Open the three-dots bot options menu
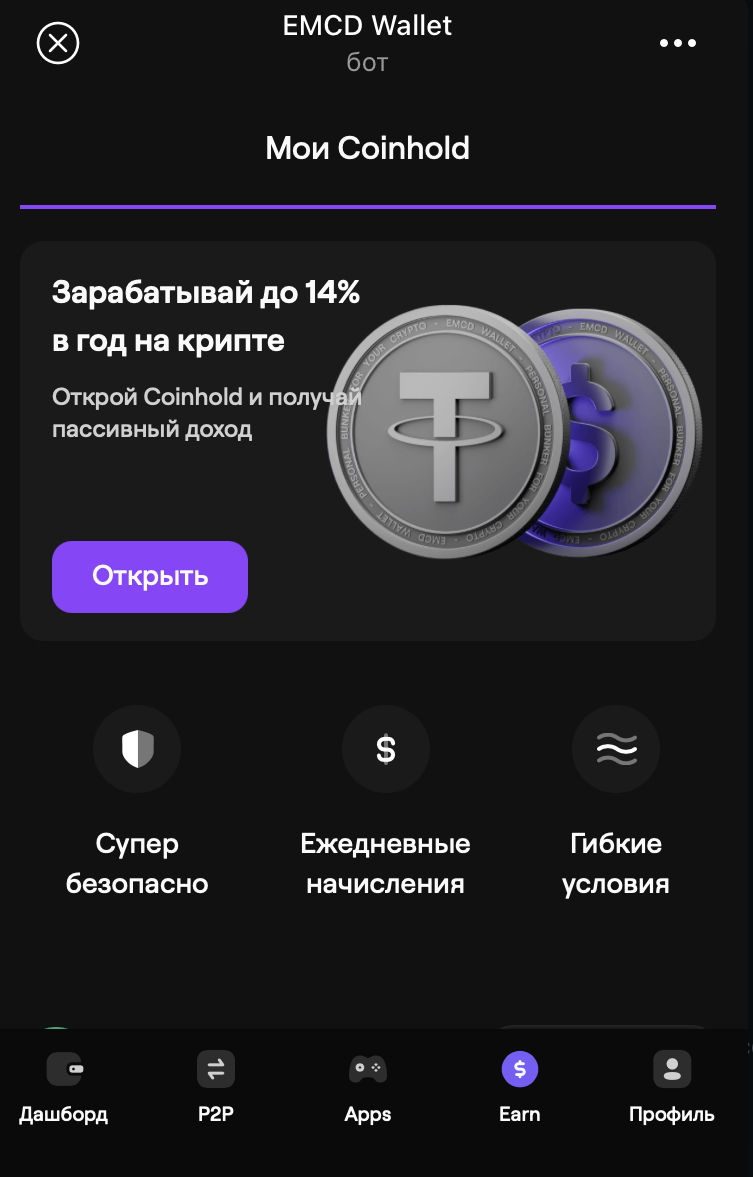The image size is (753, 1177). coord(678,42)
